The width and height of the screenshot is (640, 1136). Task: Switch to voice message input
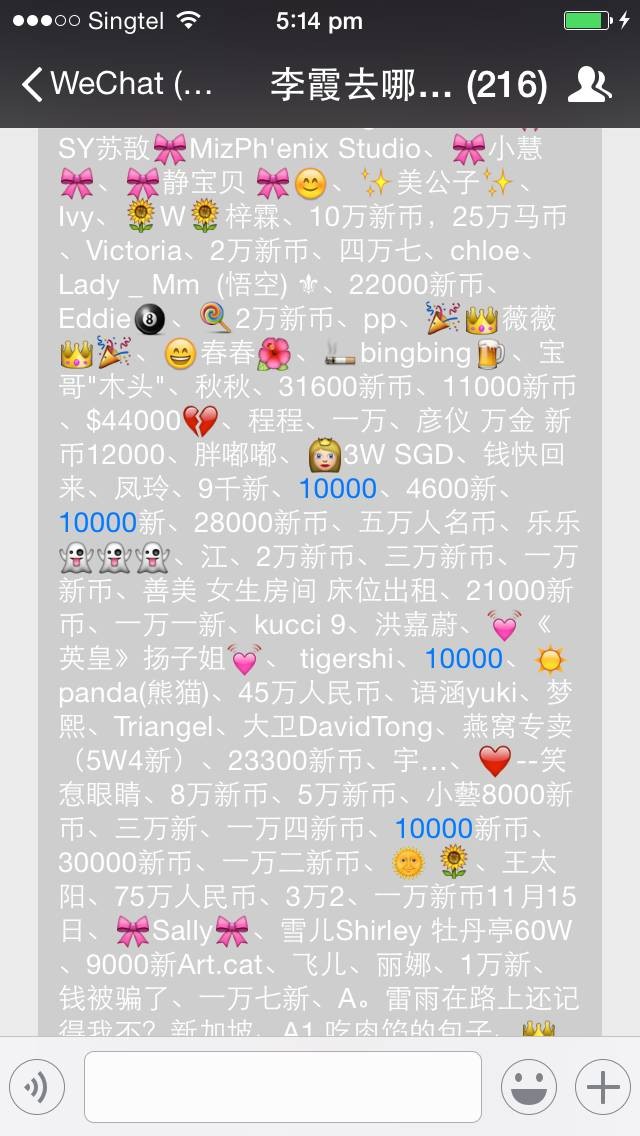pyautogui.click(x=36, y=1087)
